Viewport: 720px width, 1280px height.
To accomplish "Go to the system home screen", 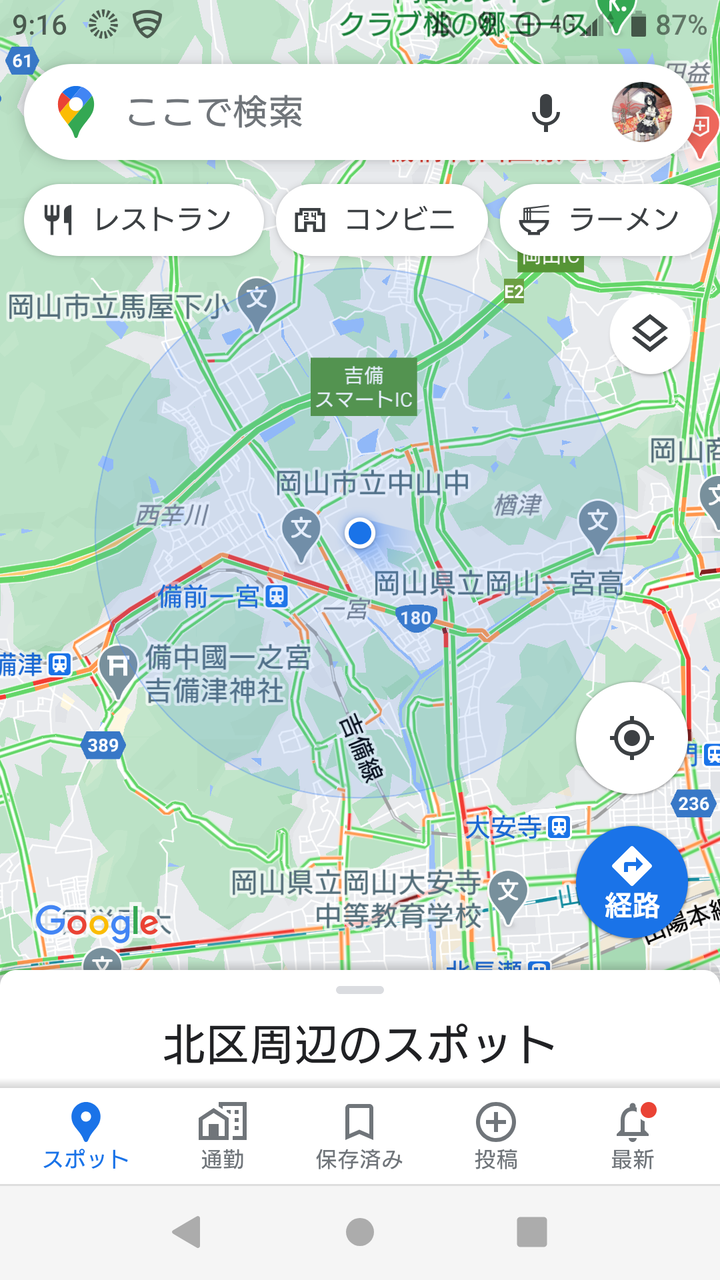I will pyautogui.click(x=360, y=1232).
